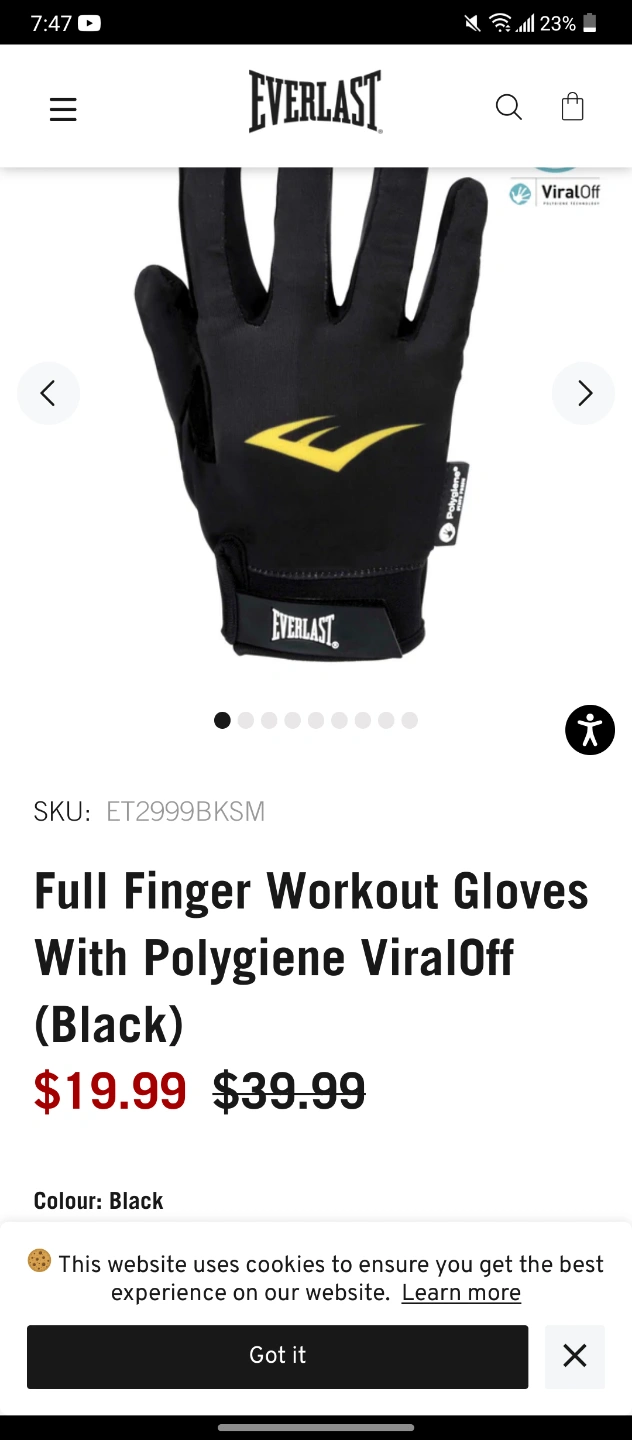Go to the Everlast home logo
The width and height of the screenshot is (632, 1440).
(x=316, y=102)
